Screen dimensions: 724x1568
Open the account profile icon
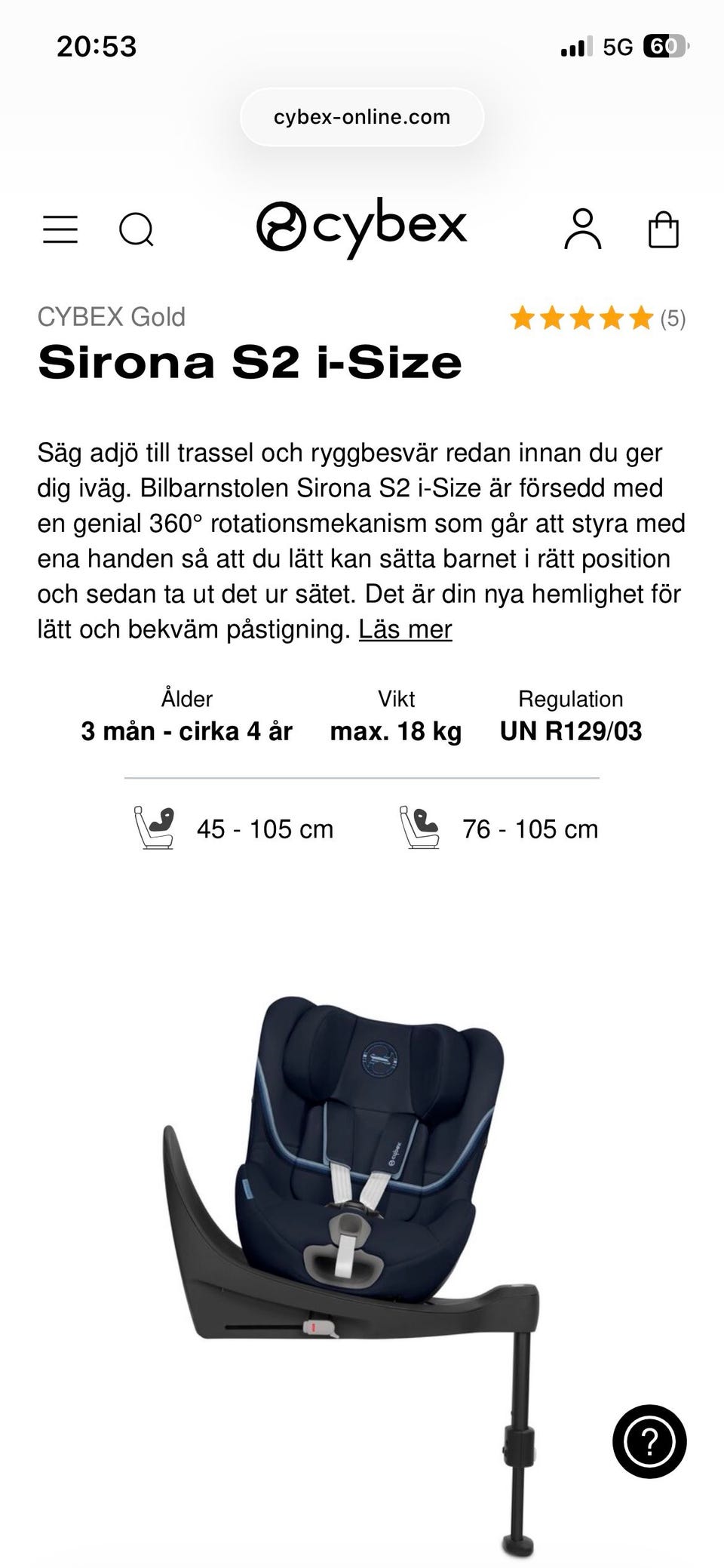[583, 229]
